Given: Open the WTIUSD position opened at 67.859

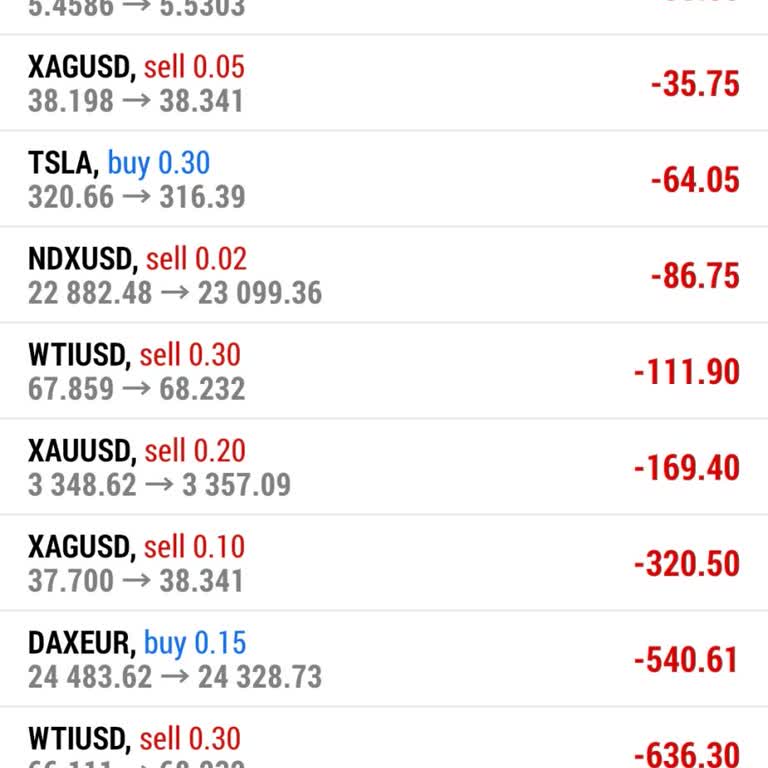Looking at the screenshot, I should coord(384,372).
